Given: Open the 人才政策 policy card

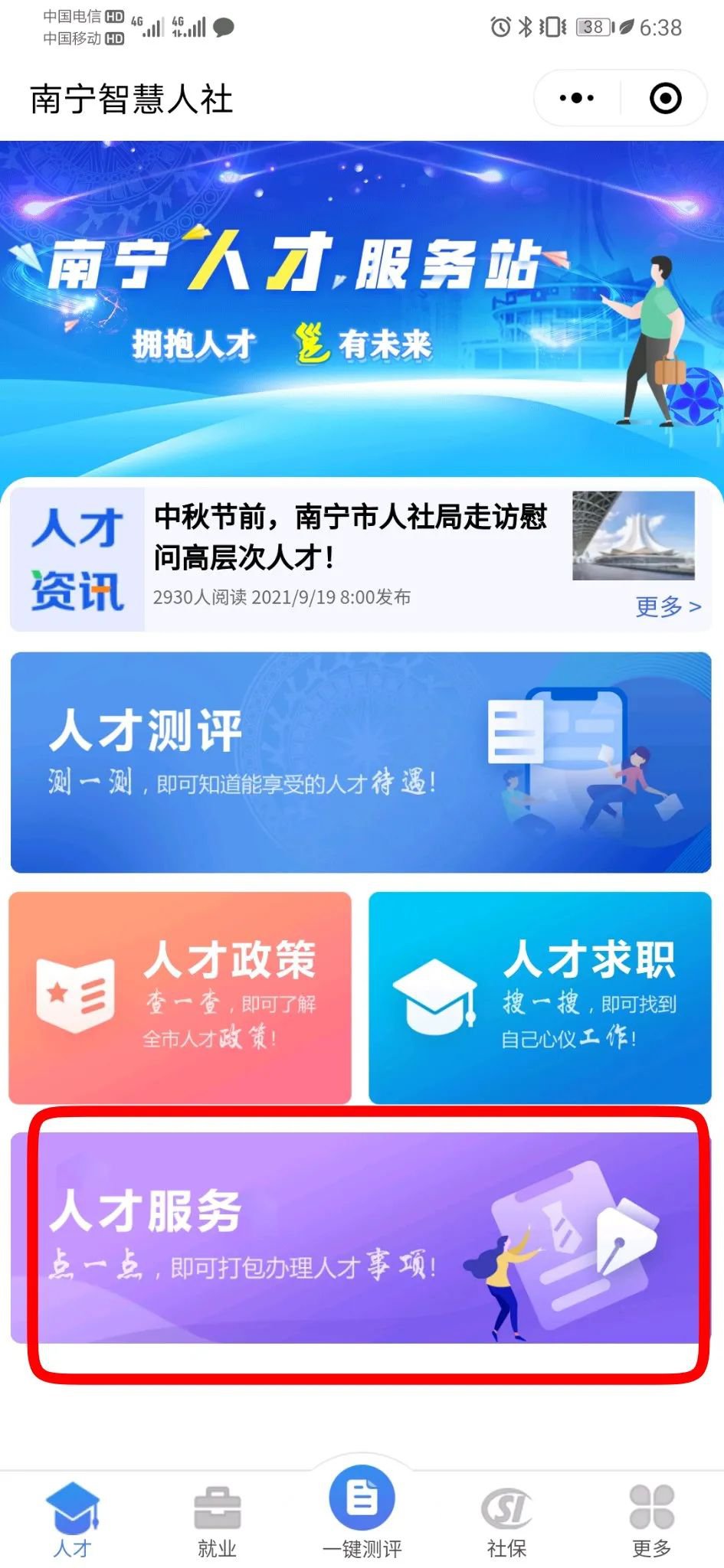Looking at the screenshot, I should (180, 997).
